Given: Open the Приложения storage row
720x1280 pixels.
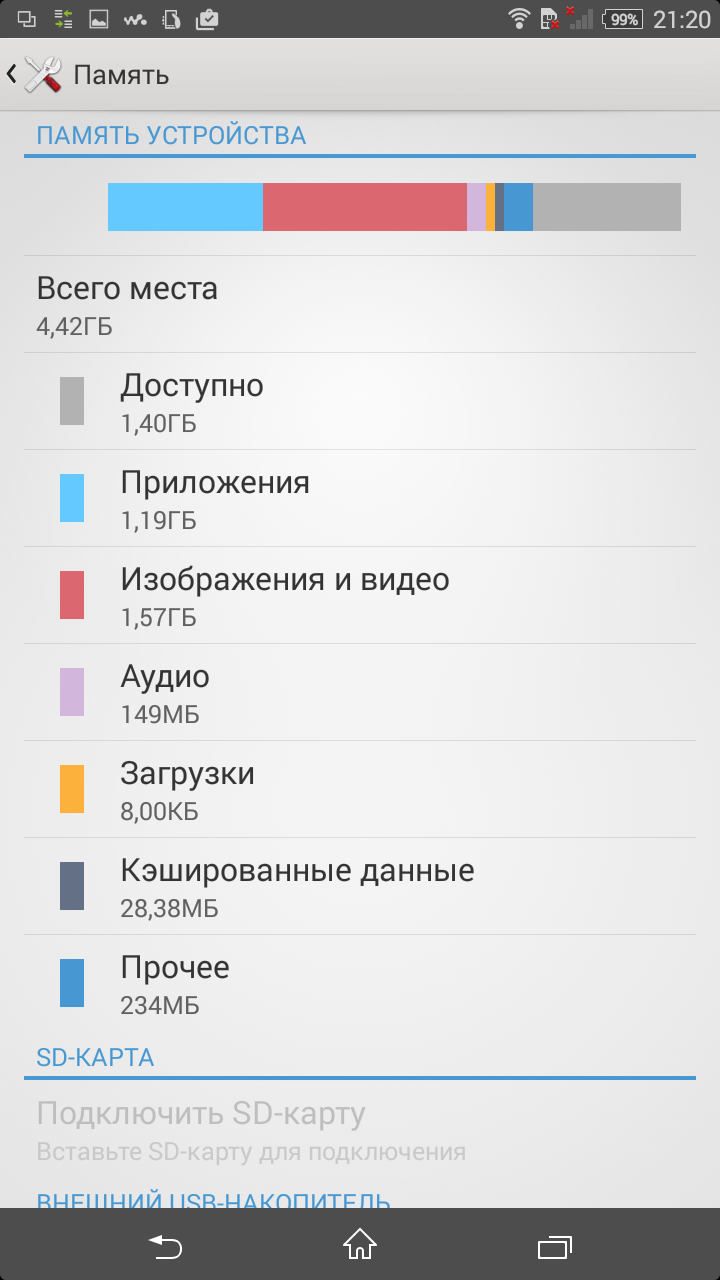Looking at the screenshot, I should 360,498.
